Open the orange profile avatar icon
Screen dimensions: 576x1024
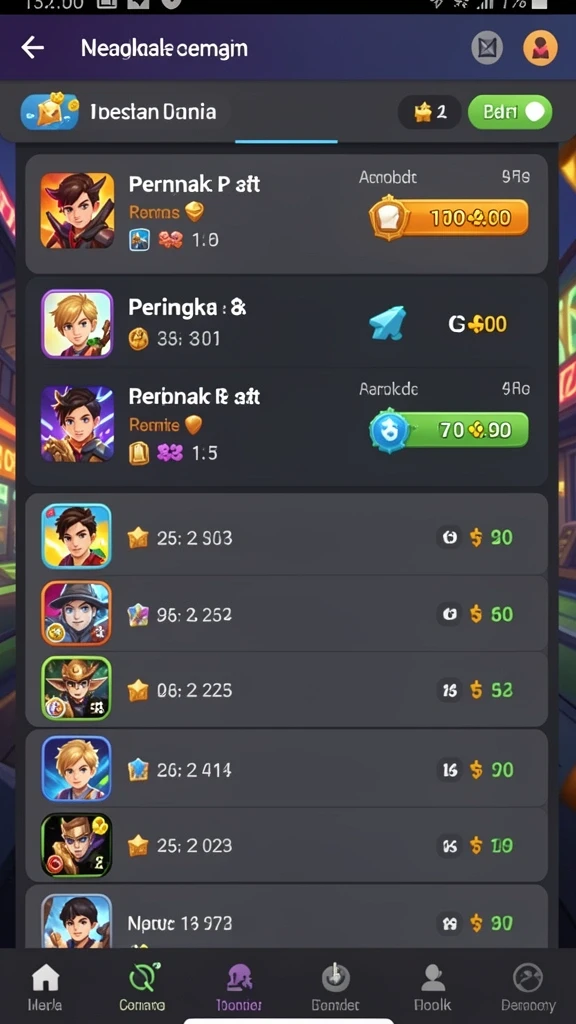[x=540, y=48]
